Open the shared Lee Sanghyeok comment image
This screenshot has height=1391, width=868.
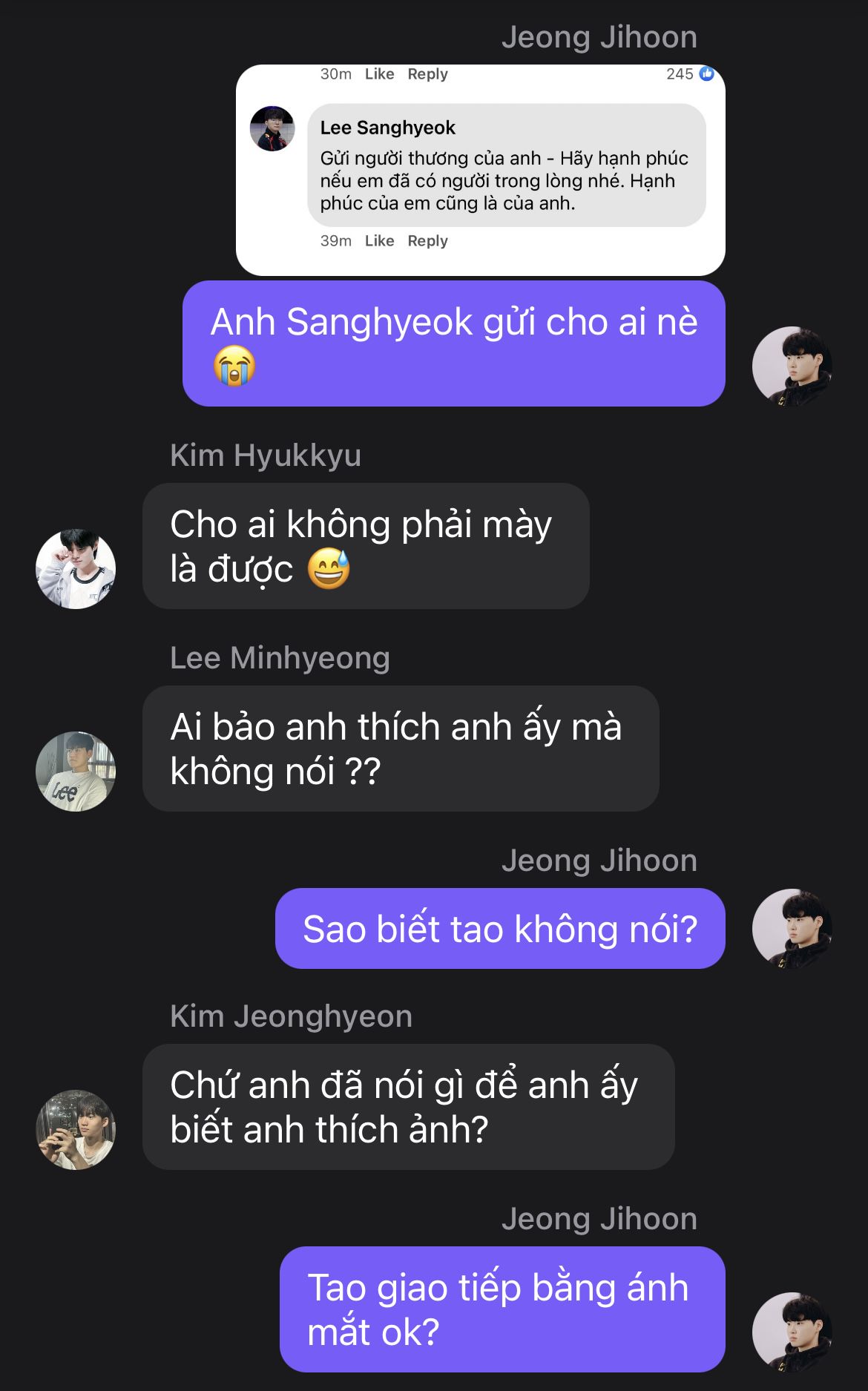(480, 170)
